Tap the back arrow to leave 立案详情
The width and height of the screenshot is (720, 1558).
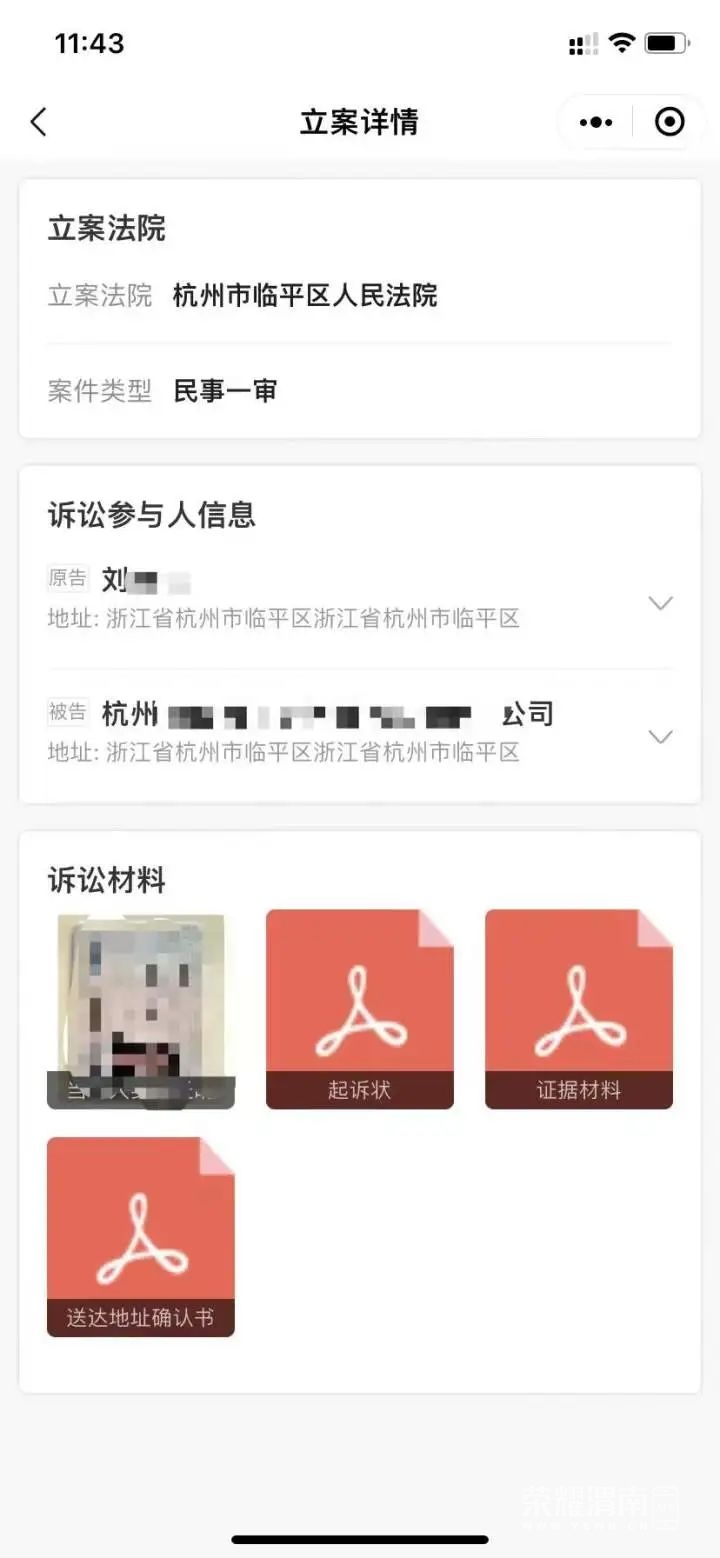click(x=38, y=121)
